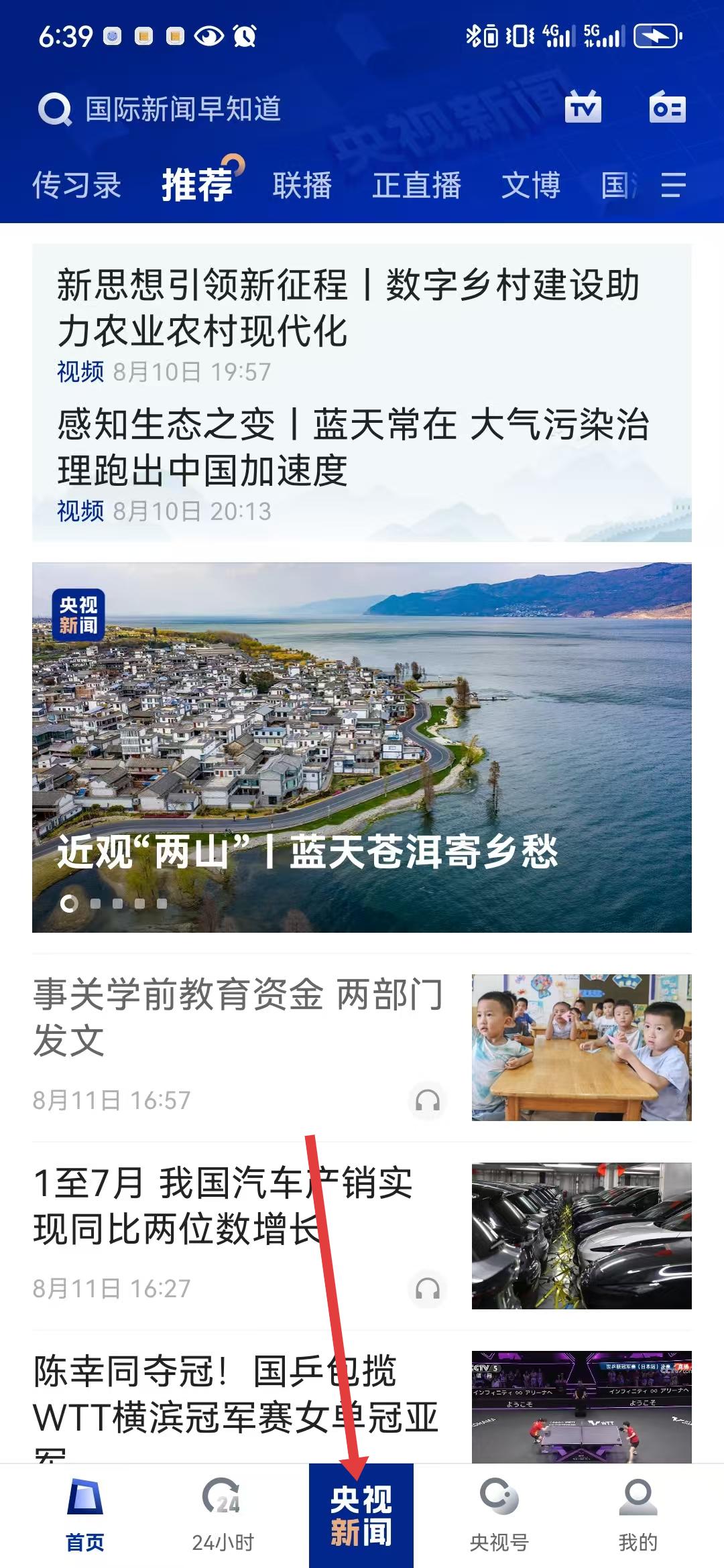
Task: Open the radio icon in header
Action: [x=667, y=107]
